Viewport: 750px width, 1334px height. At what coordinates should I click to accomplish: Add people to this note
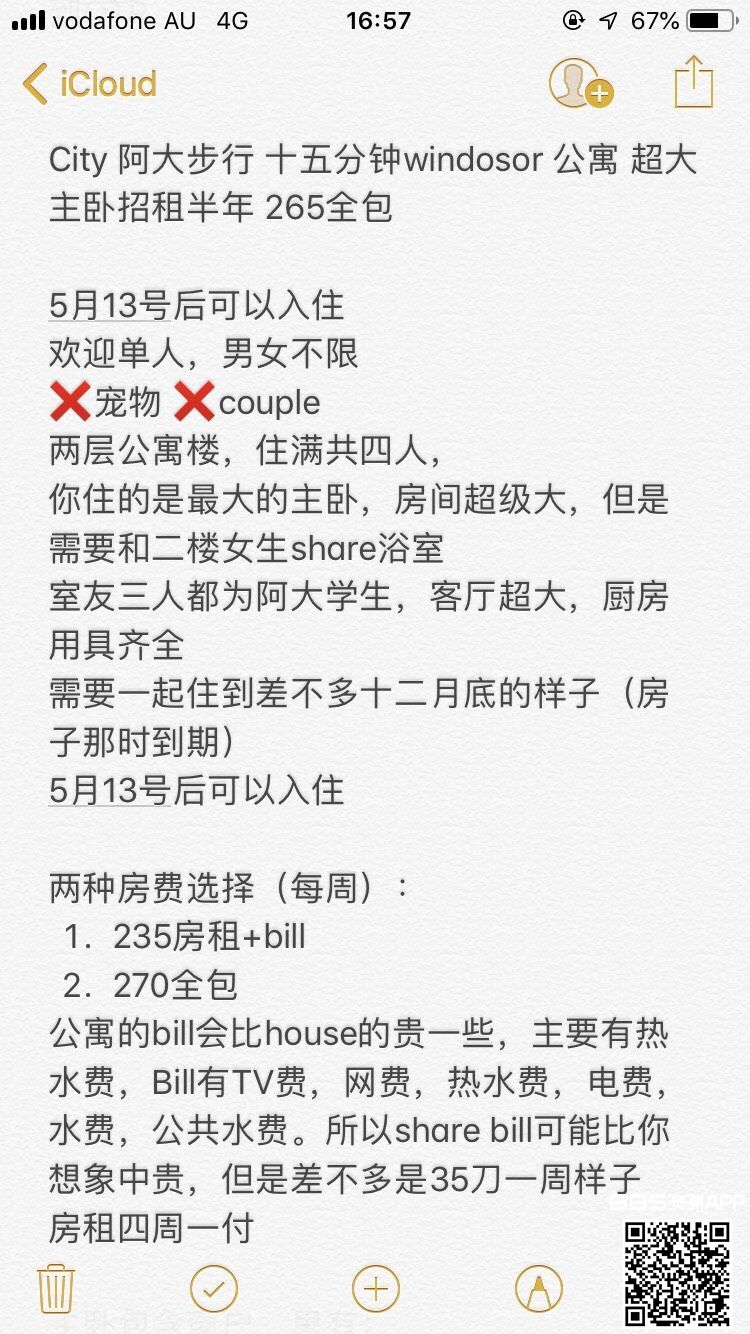(580, 83)
